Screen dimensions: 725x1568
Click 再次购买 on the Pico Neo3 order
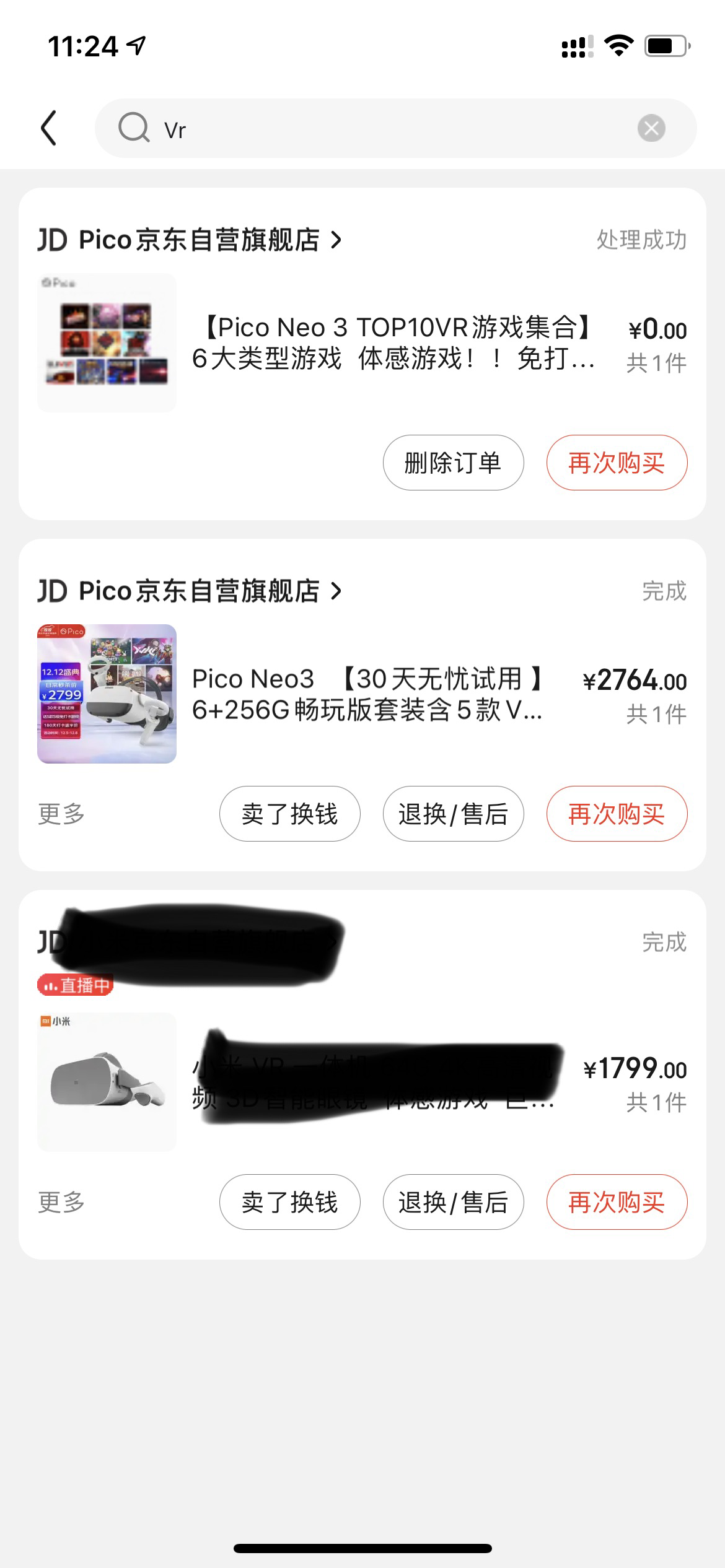pos(617,815)
